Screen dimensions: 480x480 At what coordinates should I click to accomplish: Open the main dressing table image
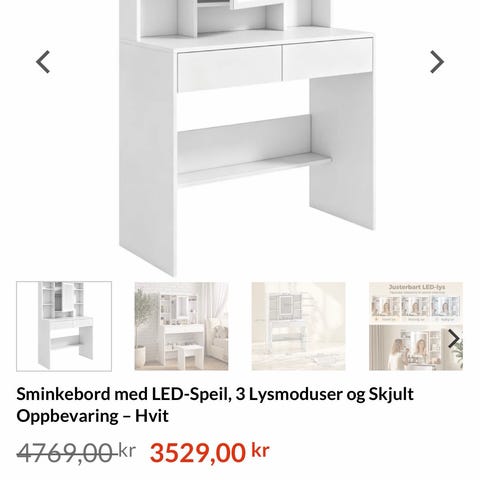point(247,138)
